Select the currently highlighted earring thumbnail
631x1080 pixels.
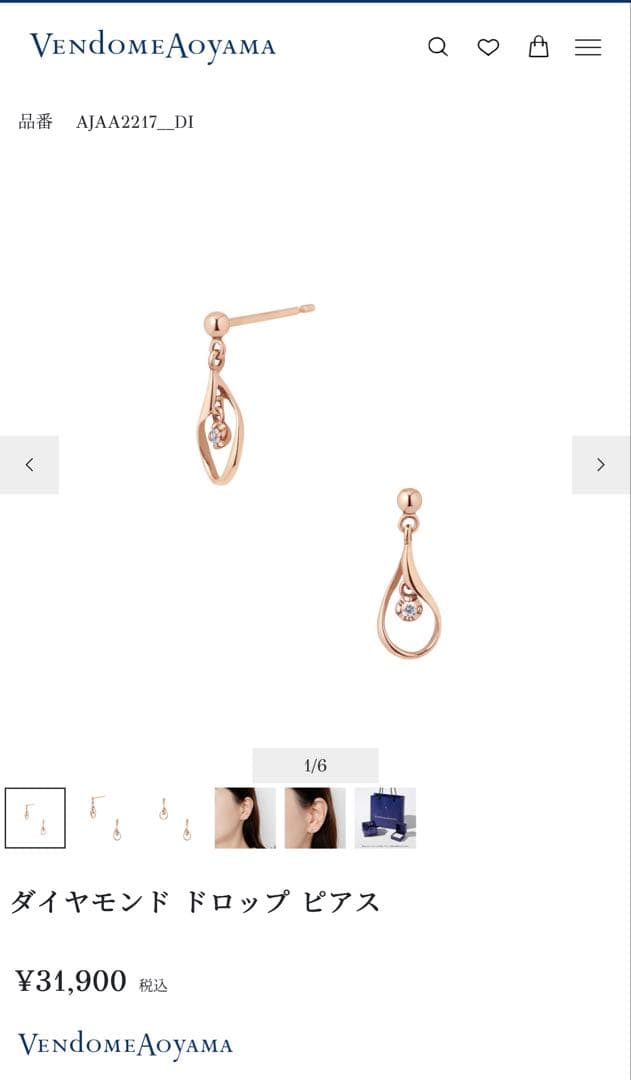35,818
